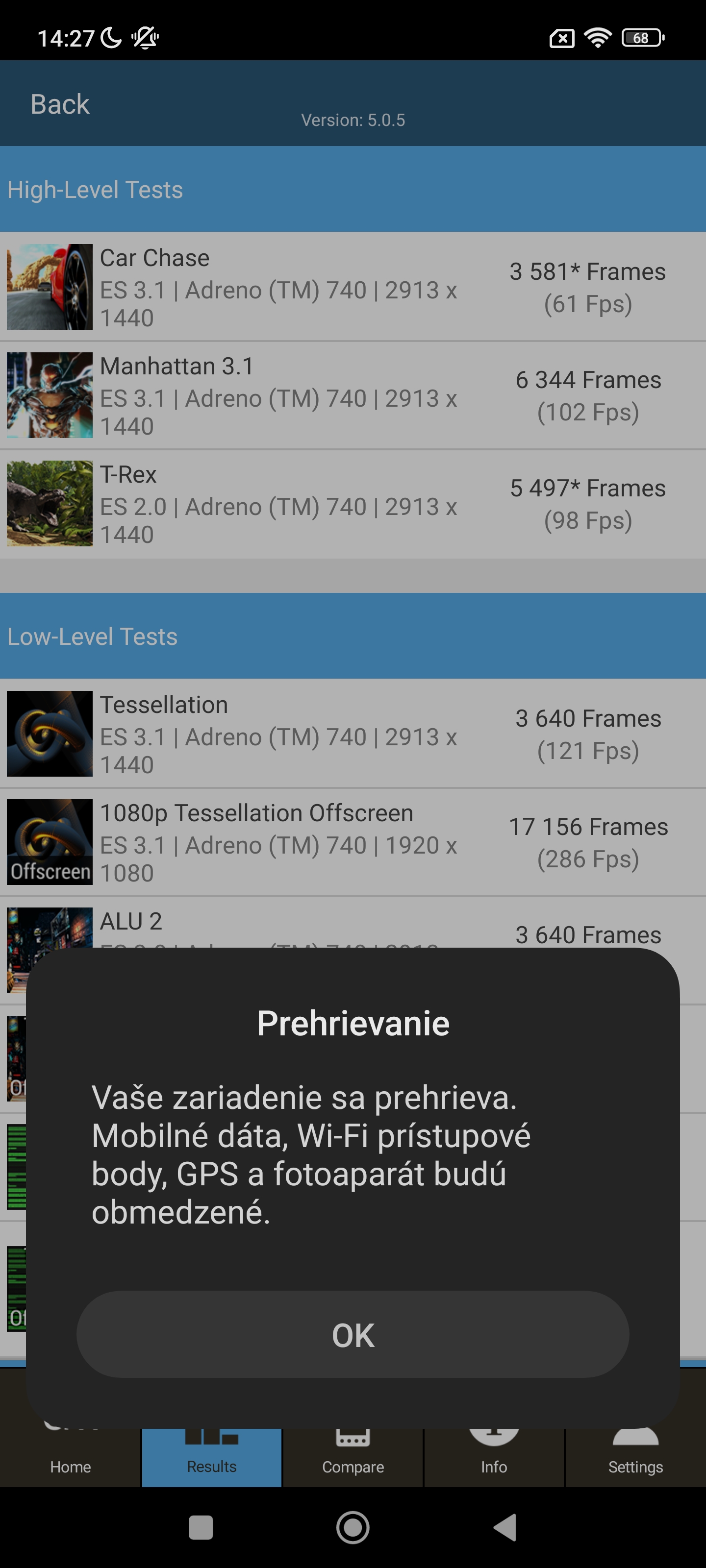Open the T-Rex result

pyautogui.click(x=353, y=504)
